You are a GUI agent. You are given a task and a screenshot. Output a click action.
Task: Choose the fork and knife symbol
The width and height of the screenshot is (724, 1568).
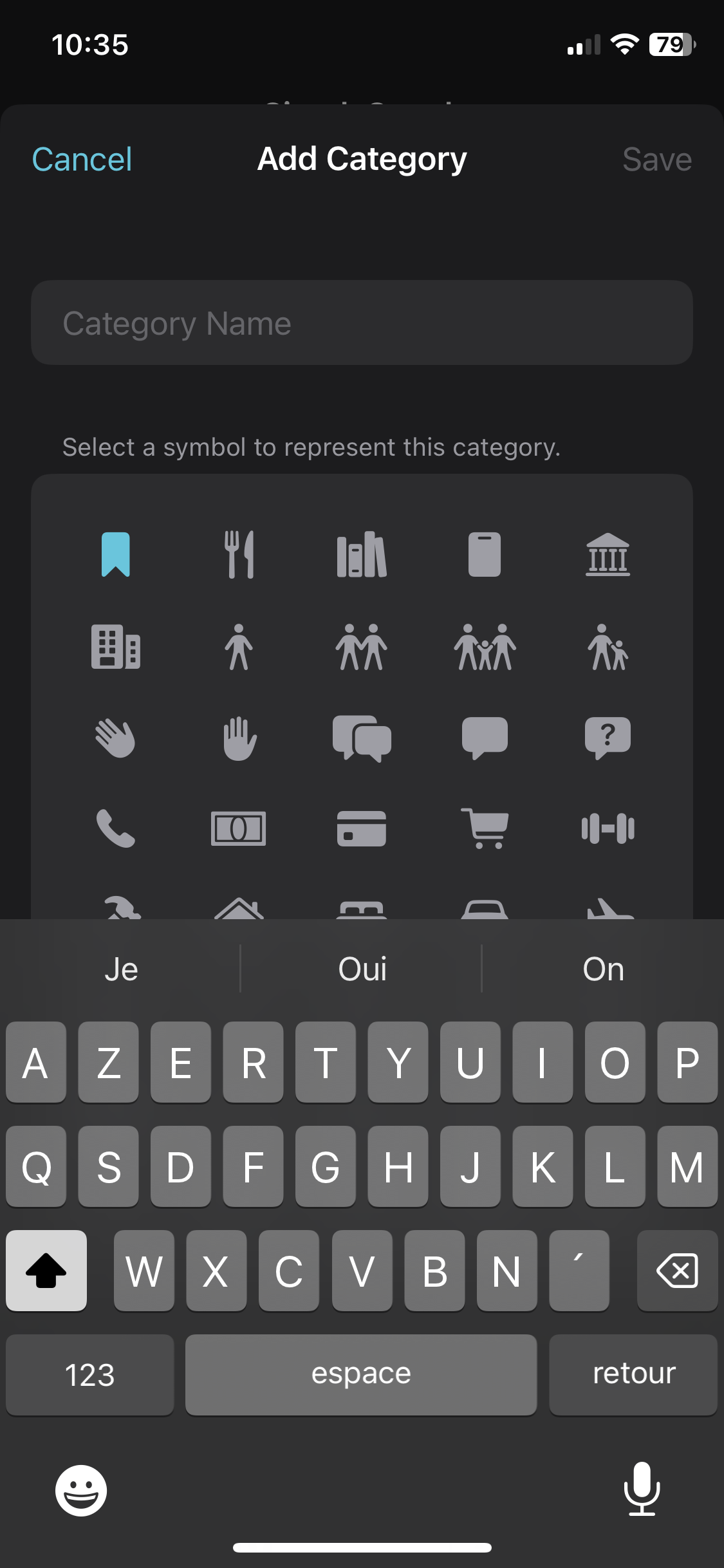click(x=239, y=554)
